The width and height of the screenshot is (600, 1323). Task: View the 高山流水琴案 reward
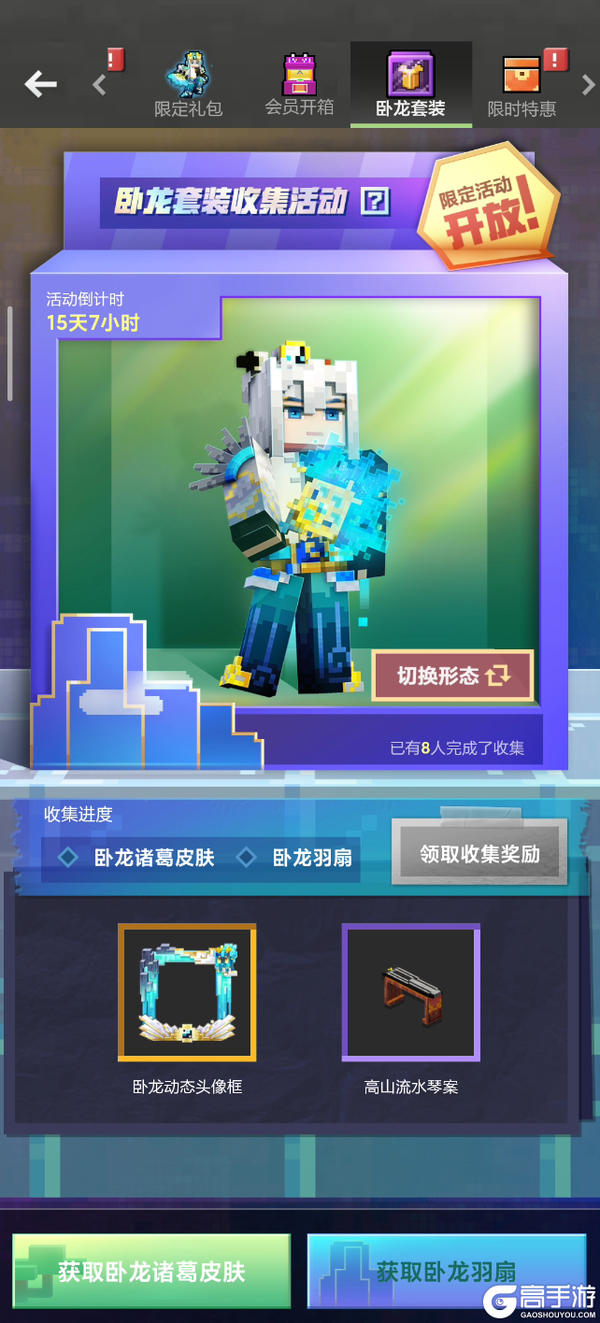click(x=411, y=992)
